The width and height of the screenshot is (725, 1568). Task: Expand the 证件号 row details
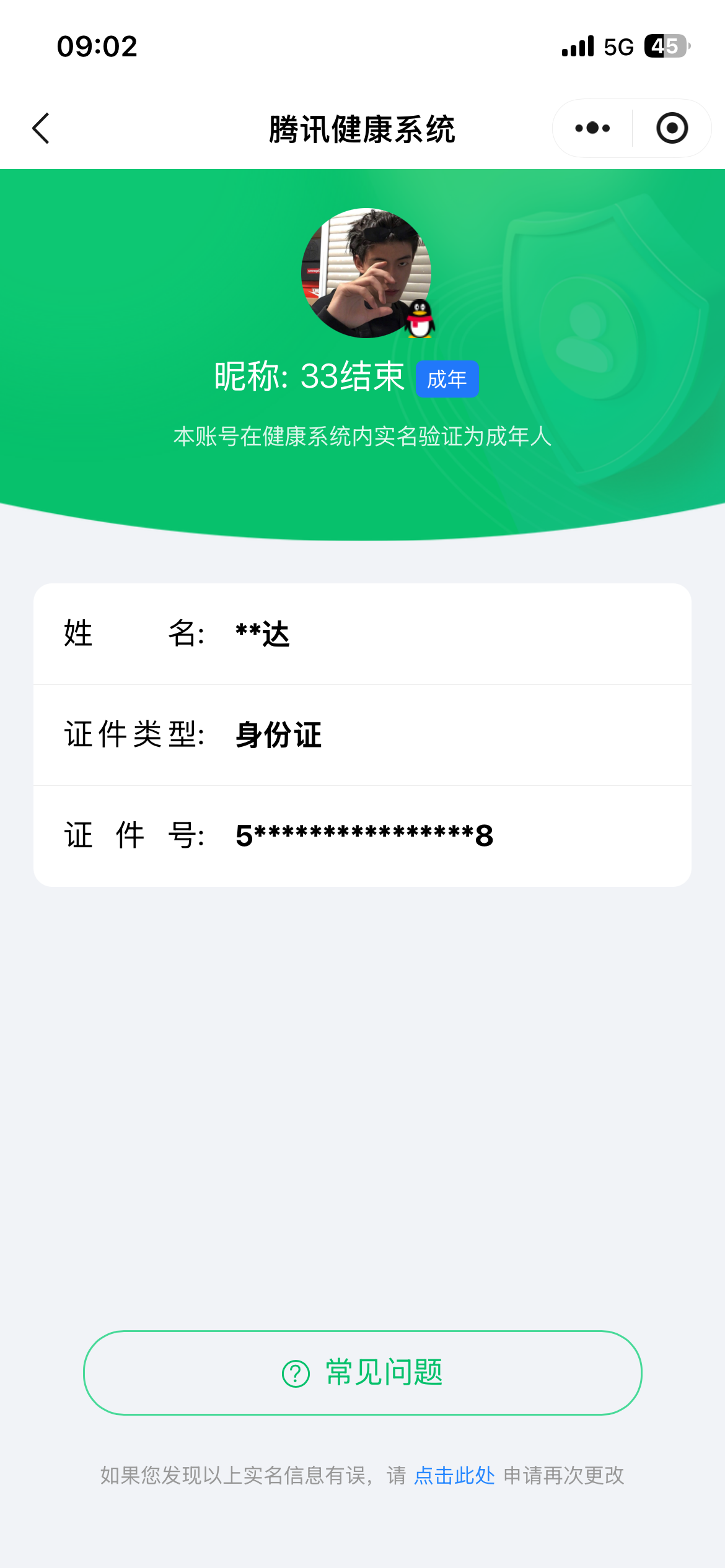(362, 835)
